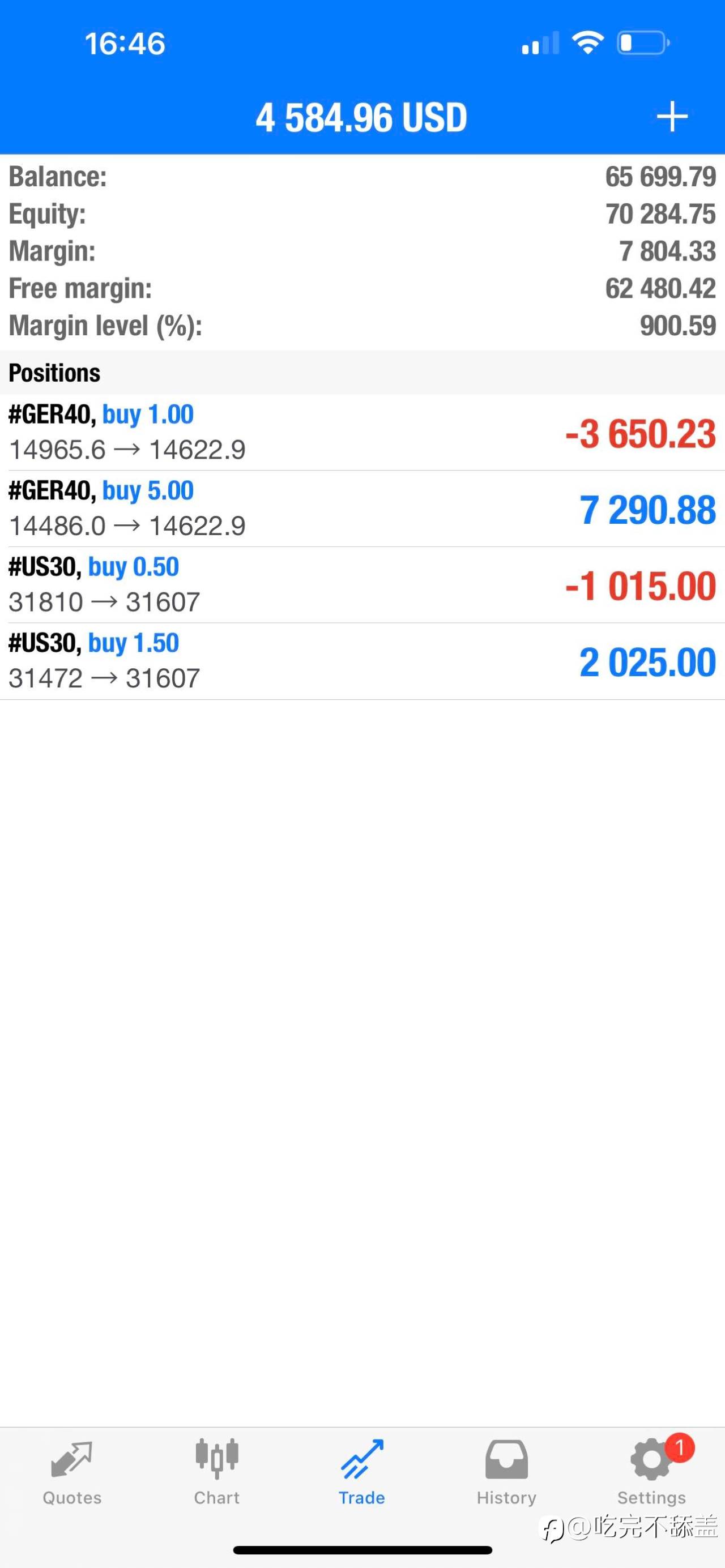Open the #GER40 buy 5.00 position
The image size is (725, 1568).
[362, 509]
